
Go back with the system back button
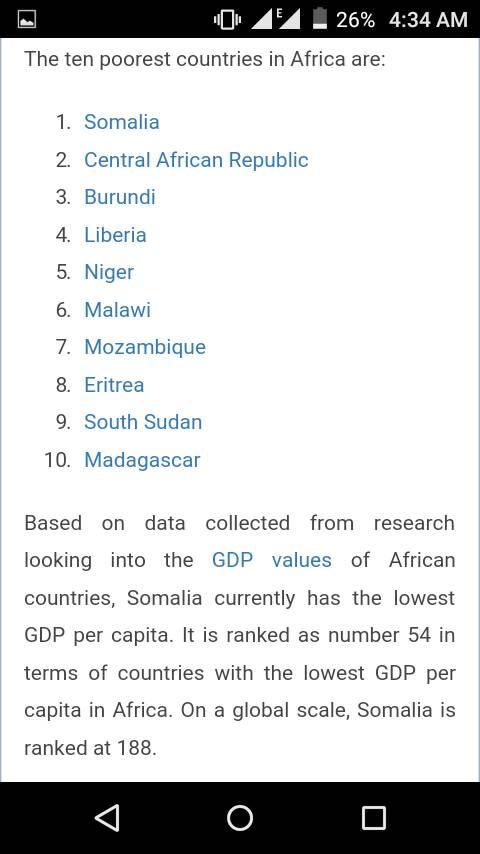107,818
